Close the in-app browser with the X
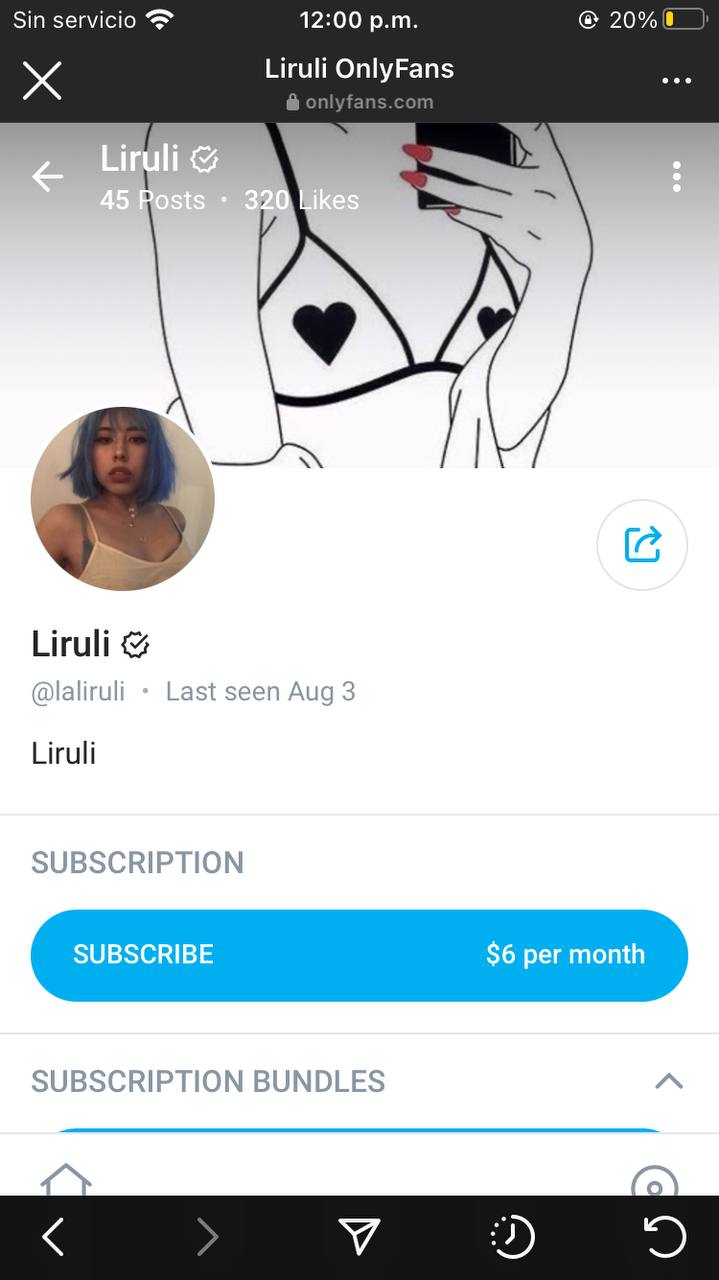719x1280 pixels. coord(42,81)
